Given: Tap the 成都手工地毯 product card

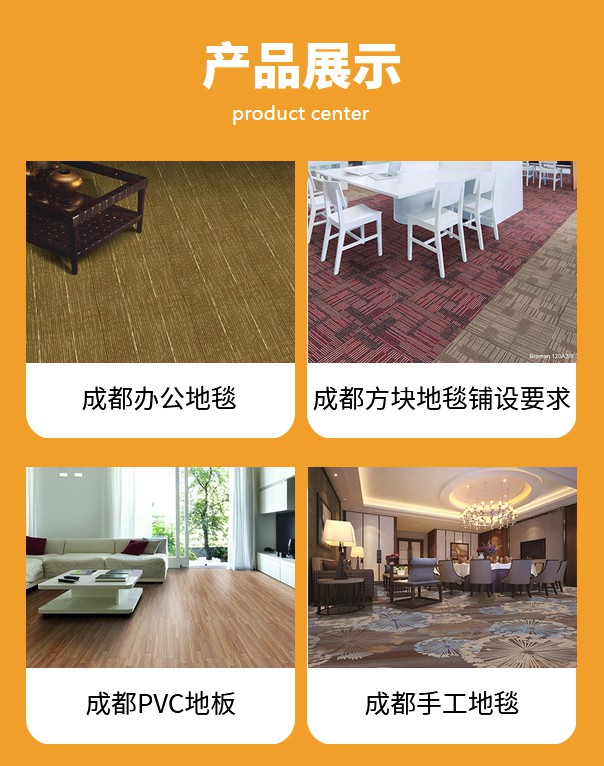Looking at the screenshot, I should tap(441, 605).
